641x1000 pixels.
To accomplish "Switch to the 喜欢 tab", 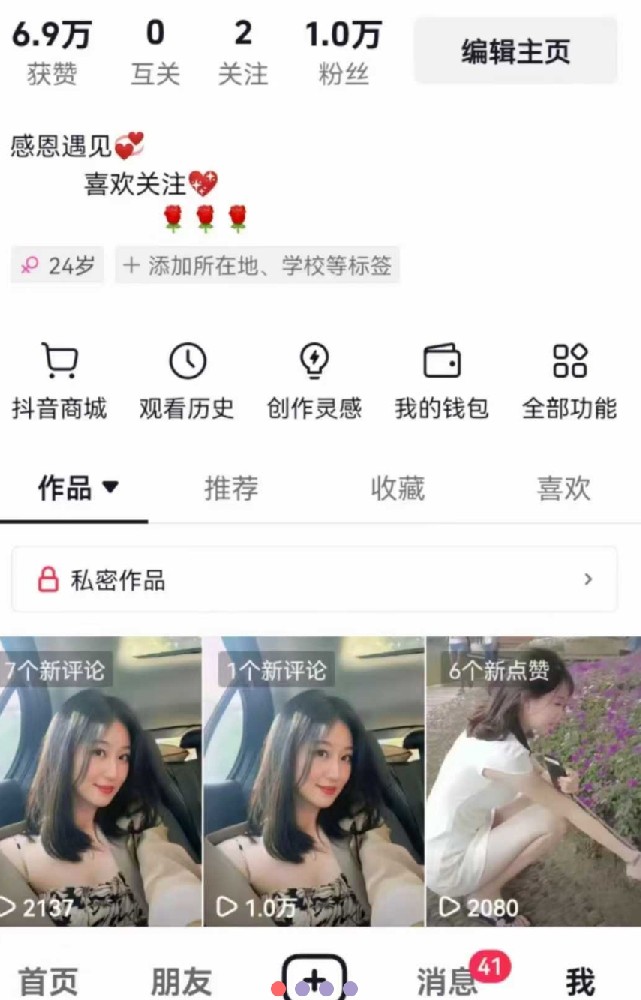I will point(564,488).
